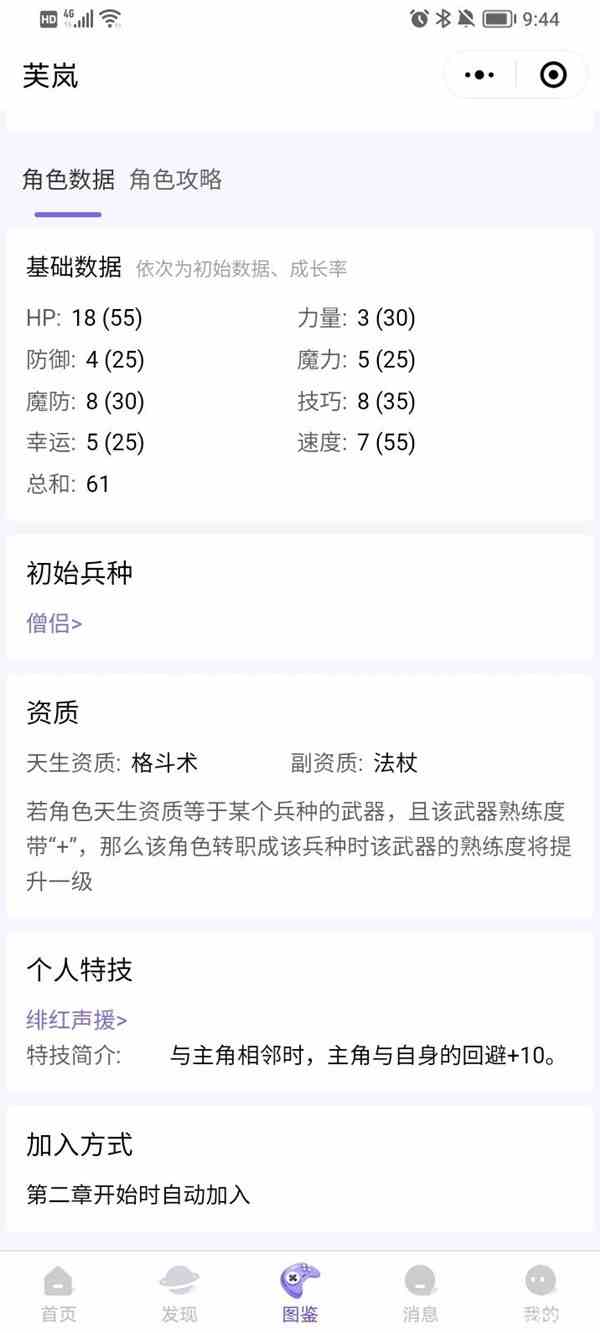Open the 僧侣 class link
600x1333 pixels.
click(54, 624)
